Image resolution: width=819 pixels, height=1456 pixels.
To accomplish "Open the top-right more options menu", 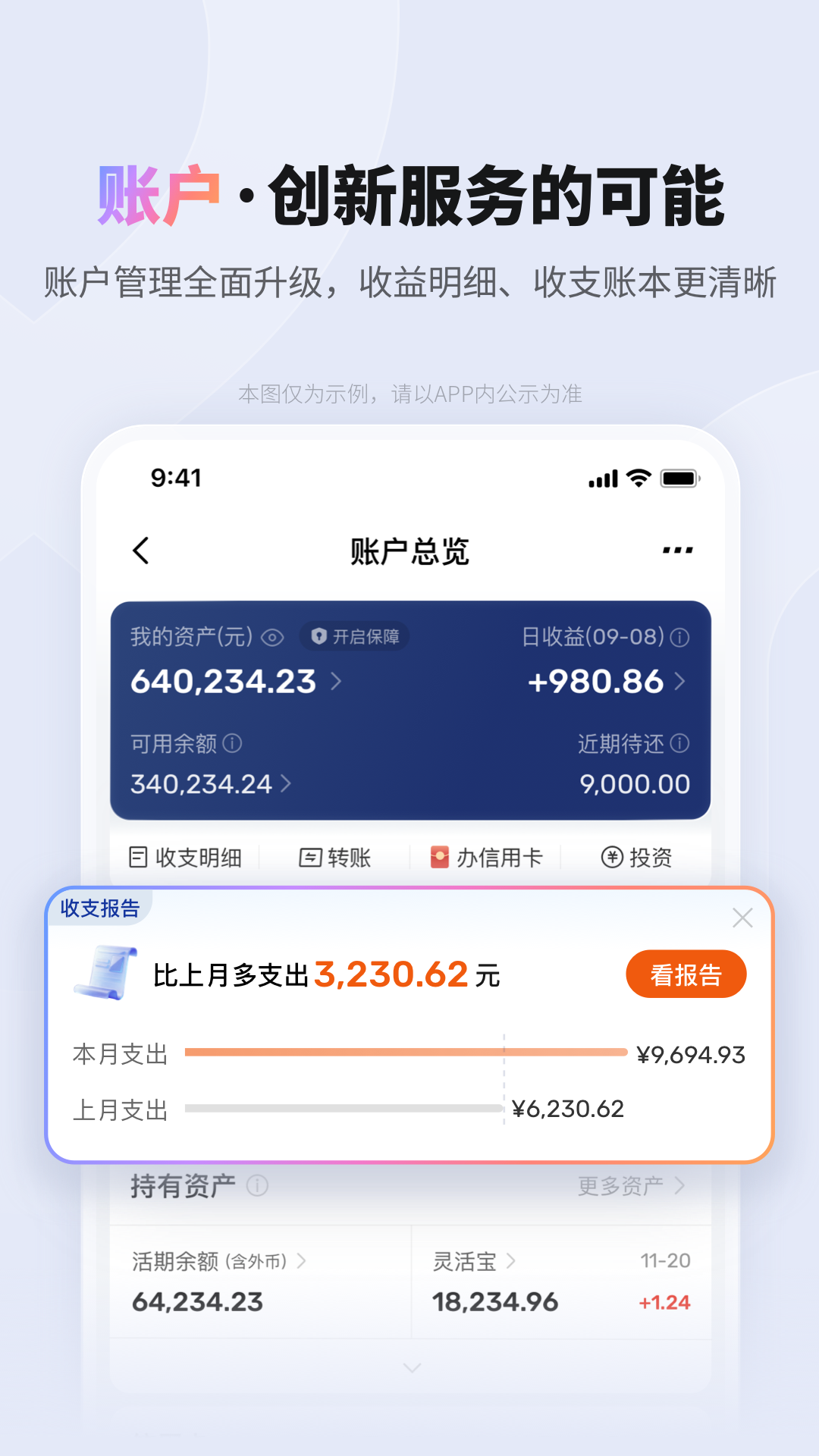I will (x=679, y=550).
